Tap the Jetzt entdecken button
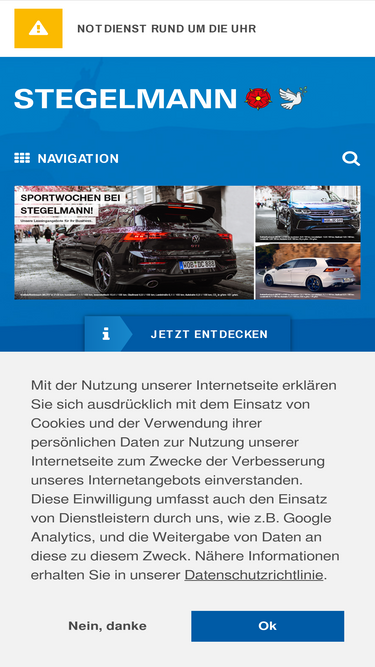This screenshot has height=667, width=375. (188, 334)
